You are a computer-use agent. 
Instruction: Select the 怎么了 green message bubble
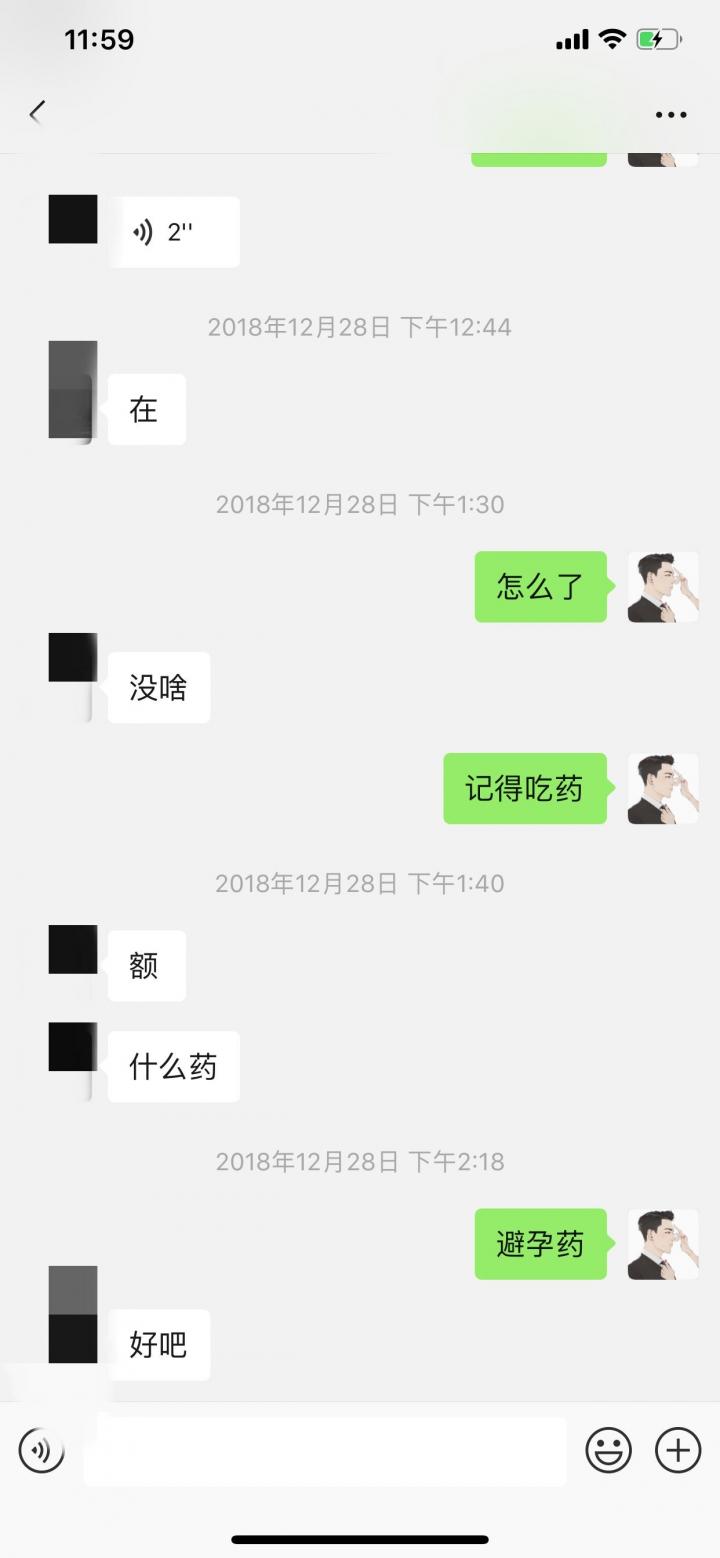point(541,588)
